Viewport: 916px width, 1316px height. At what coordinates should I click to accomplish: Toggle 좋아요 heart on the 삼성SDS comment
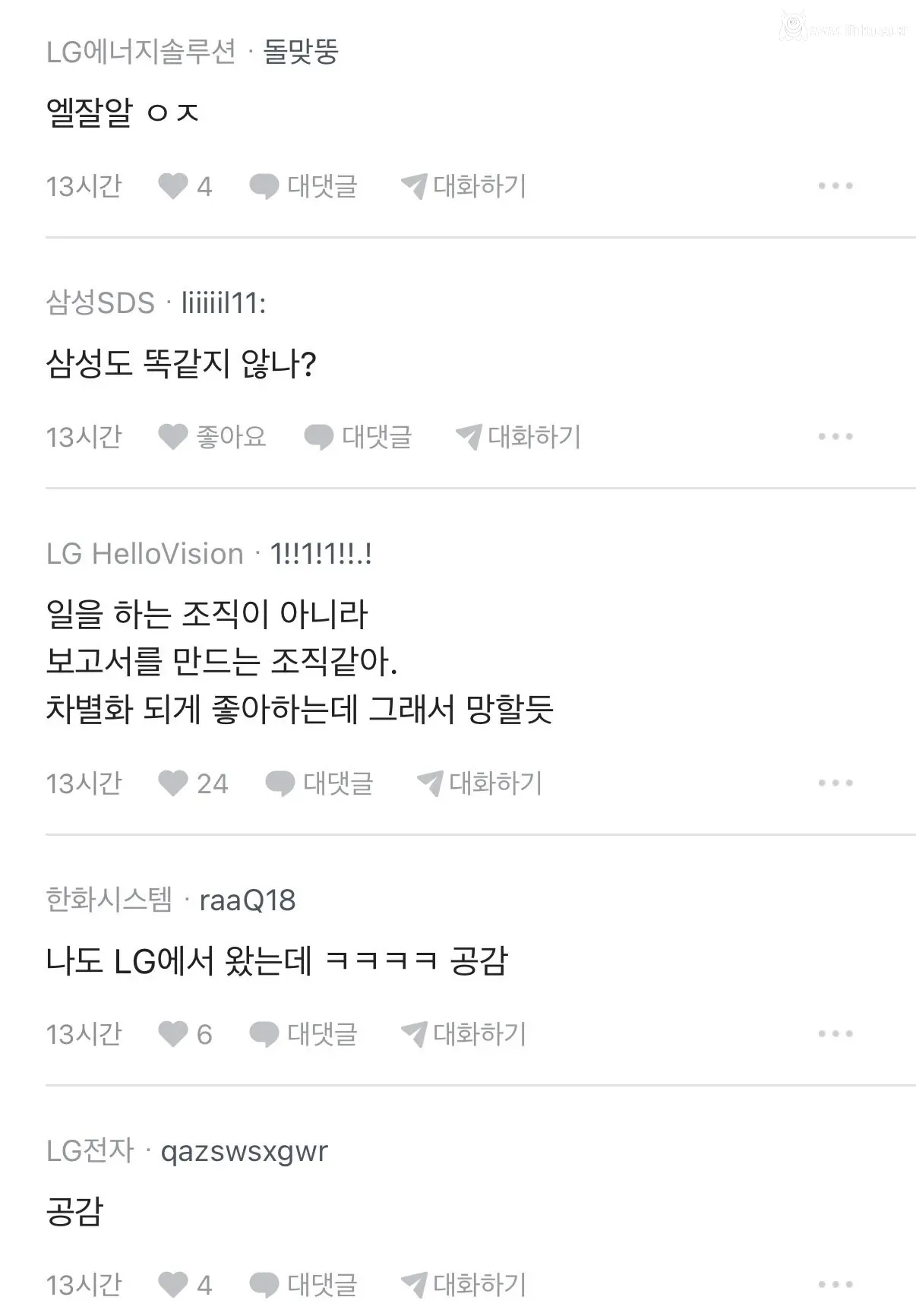click(173, 436)
